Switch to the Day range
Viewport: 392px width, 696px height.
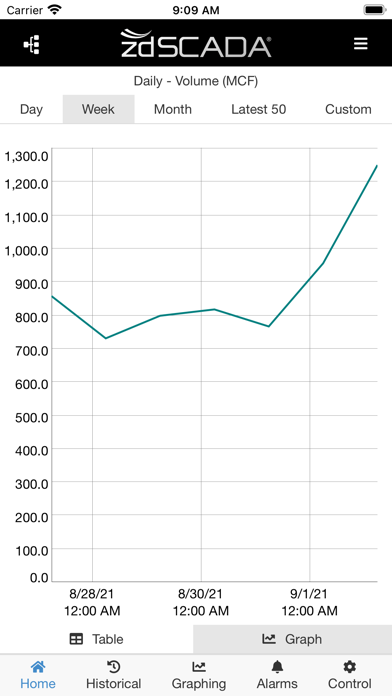click(x=31, y=109)
